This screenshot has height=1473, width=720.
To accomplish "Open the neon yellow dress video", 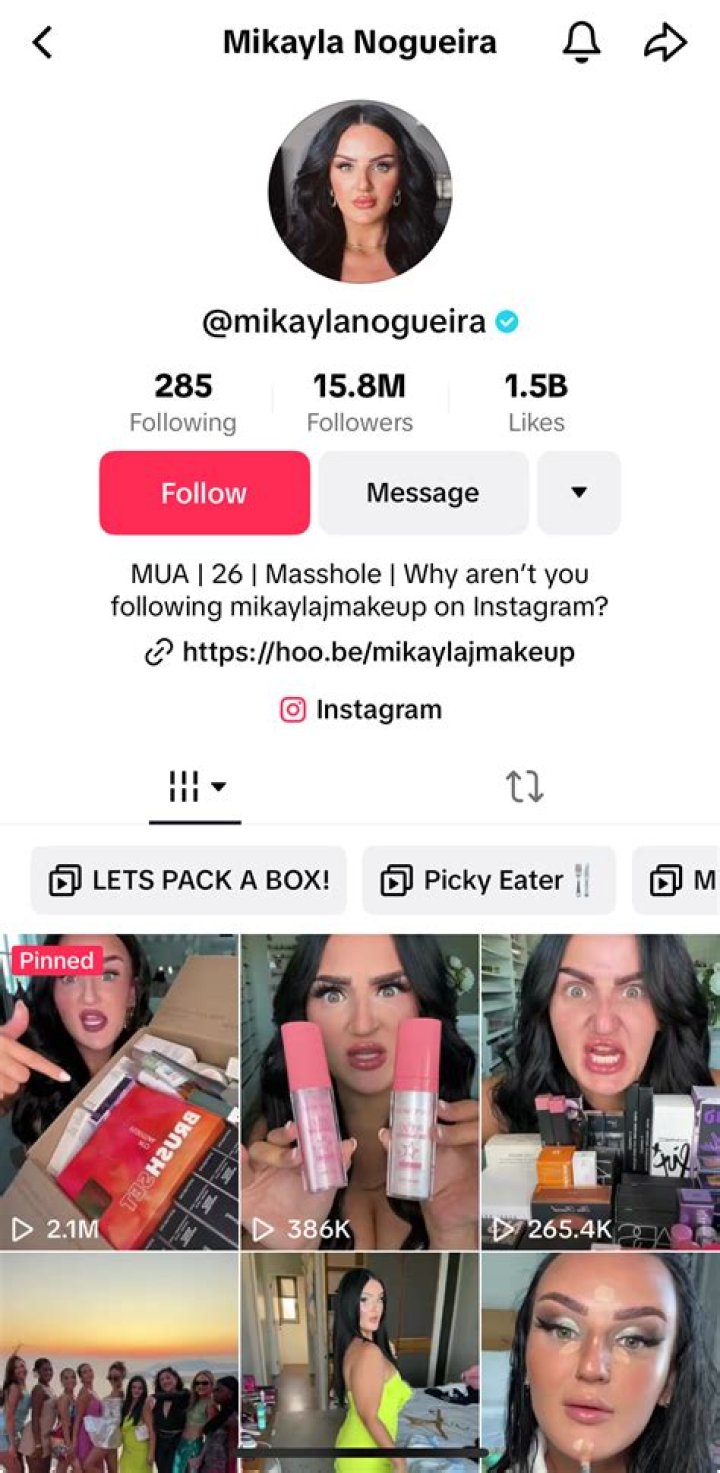I will click(360, 1360).
